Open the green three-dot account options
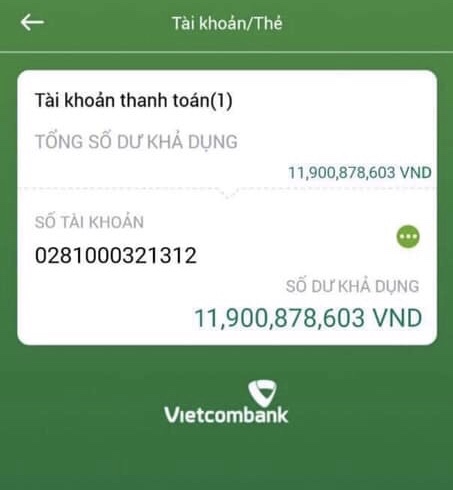This screenshot has height=490, width=453. 408,237
